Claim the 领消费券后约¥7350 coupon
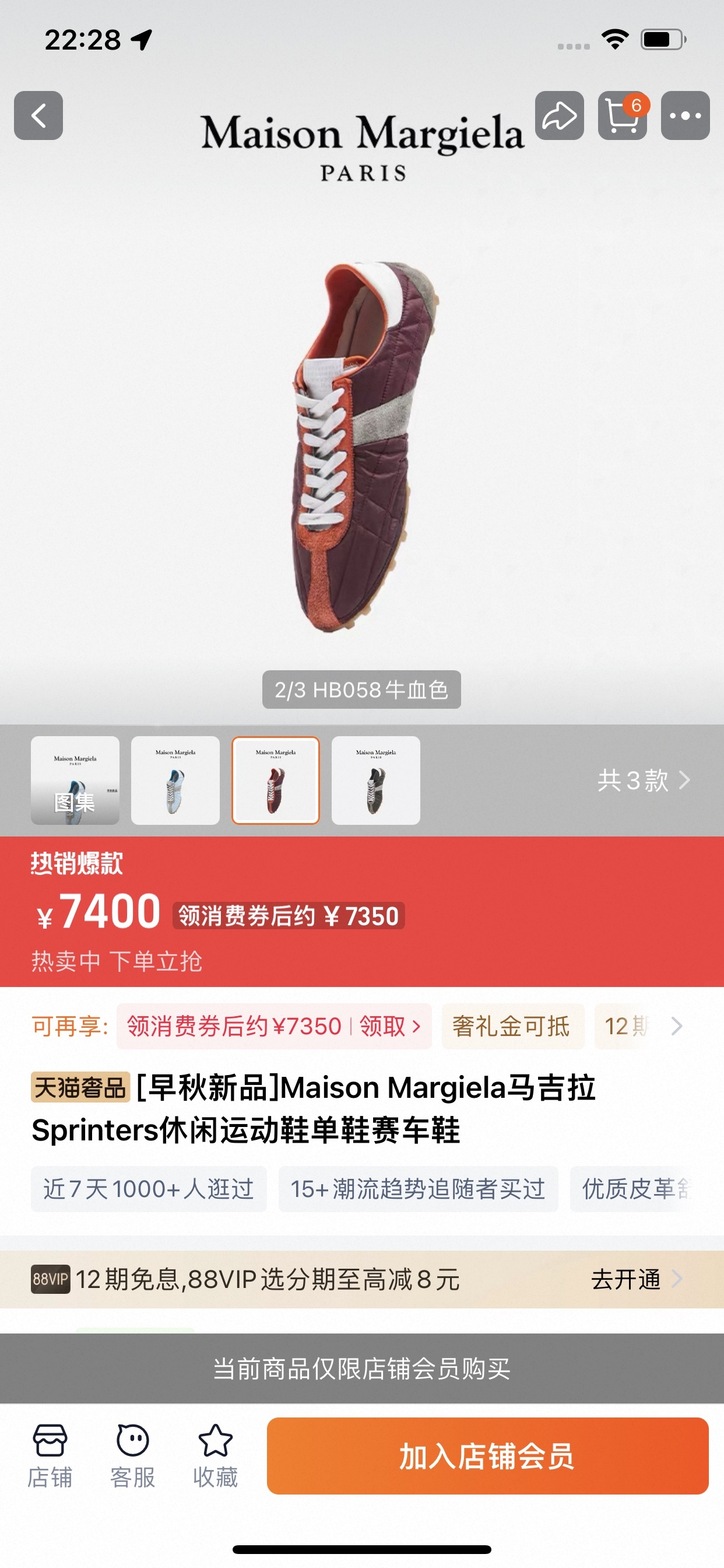724x1568 pixels. pyautogui.click(x=274, y=1026)
